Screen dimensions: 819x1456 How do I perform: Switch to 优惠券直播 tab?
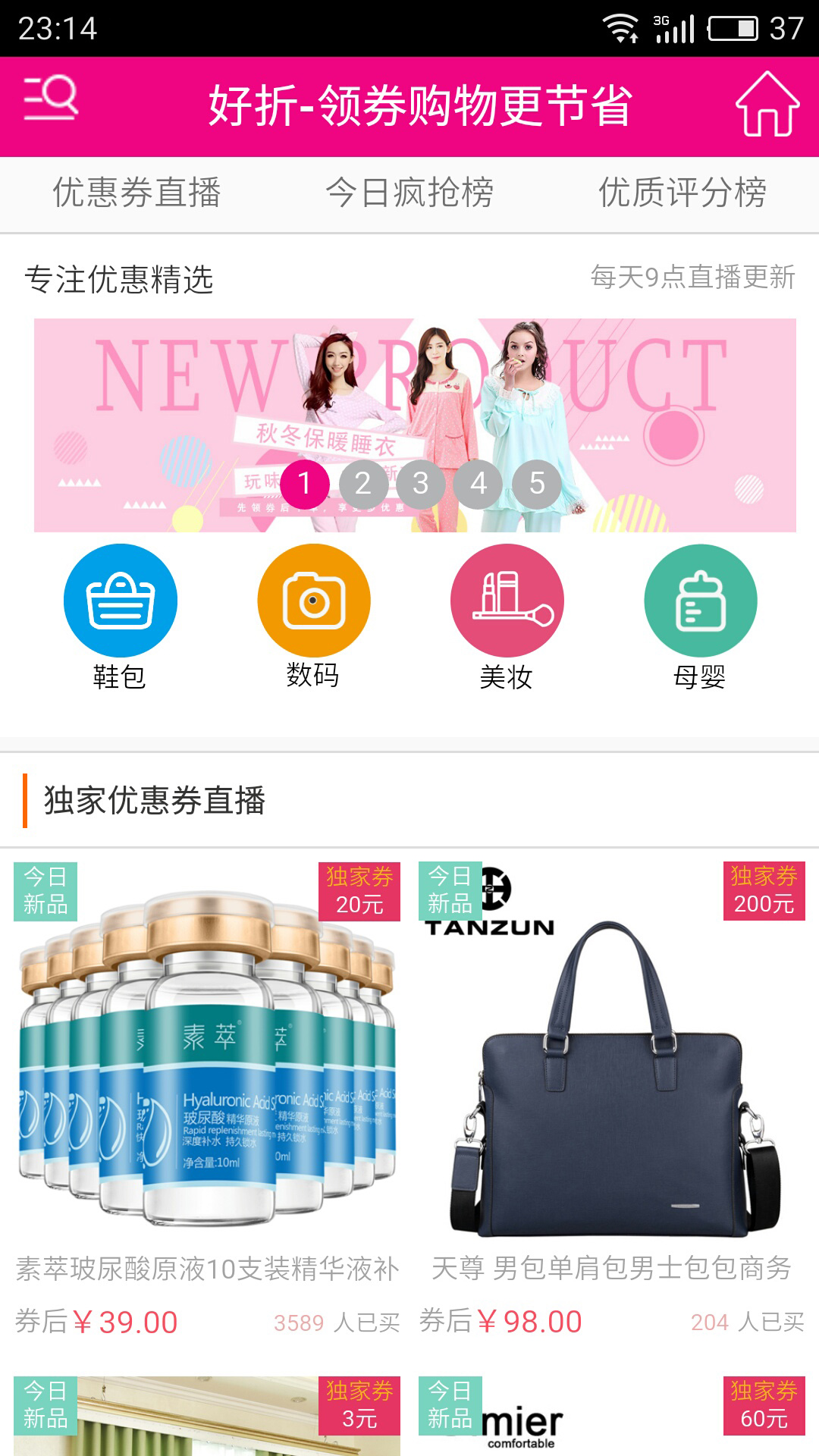tap(136, 193)
